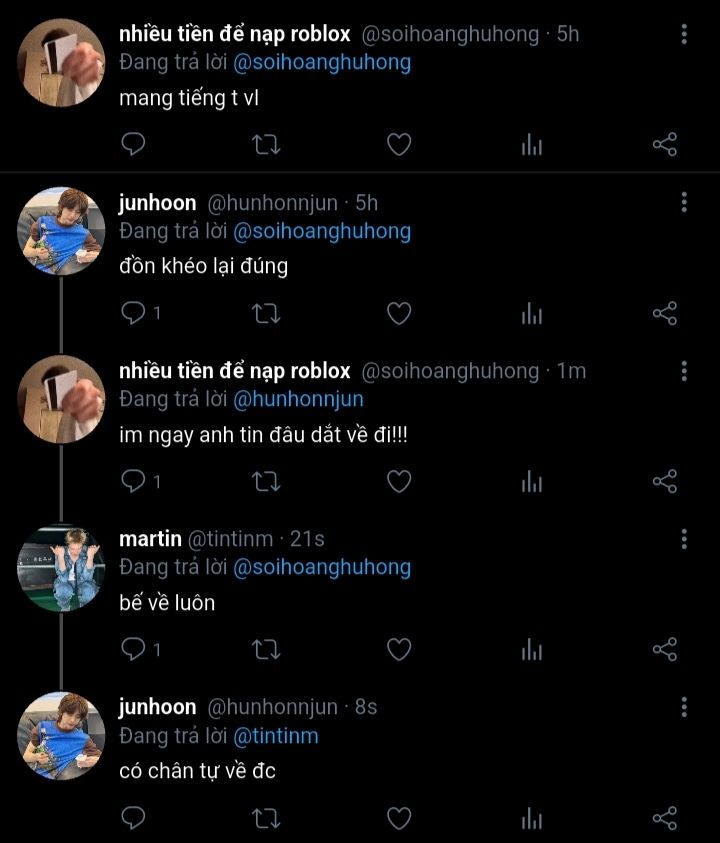Reply to the 'mang tiếng t vl' tweet
Image resolution: width=720 pixels, height=843 pixels.
point(134,145)
